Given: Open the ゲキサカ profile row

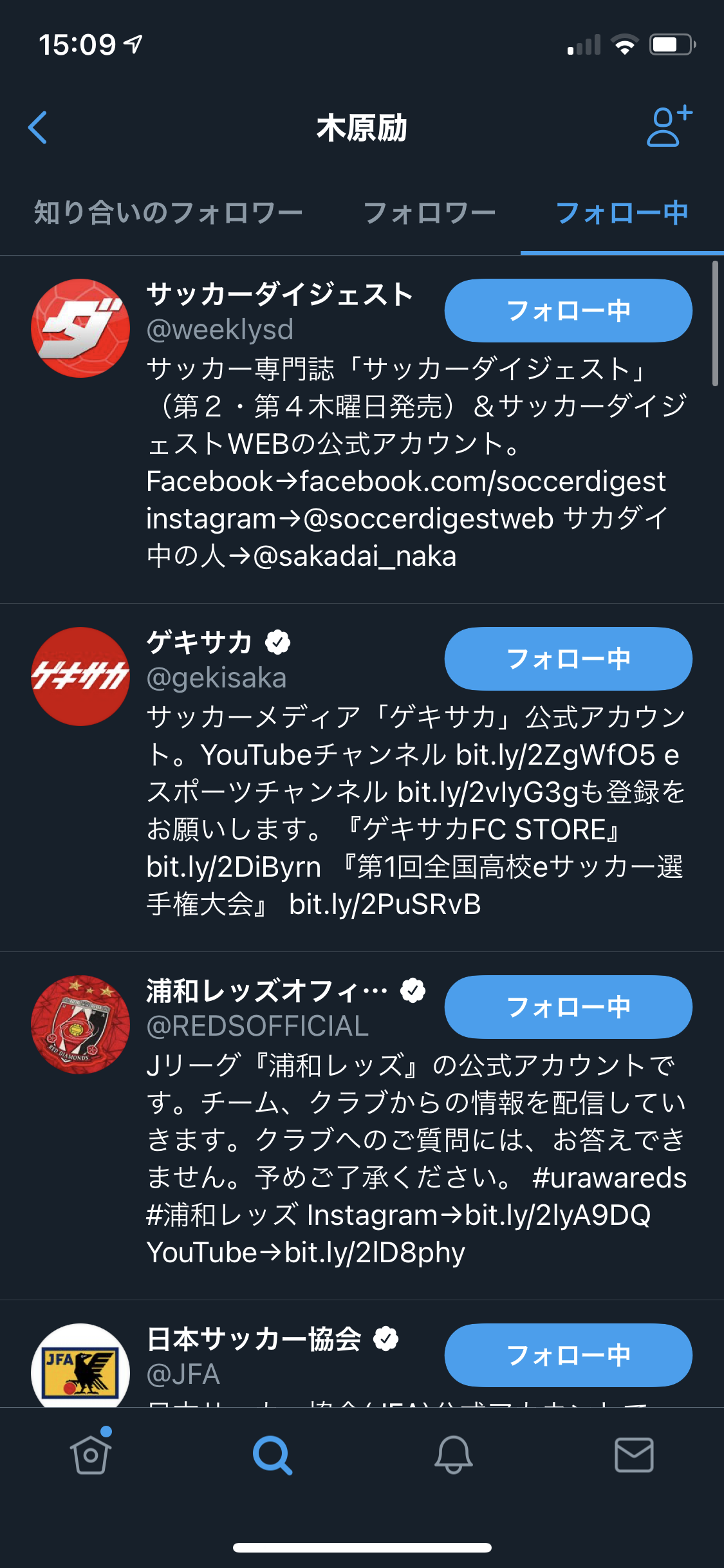Looking at the screenshot, I should coord(362,778).
